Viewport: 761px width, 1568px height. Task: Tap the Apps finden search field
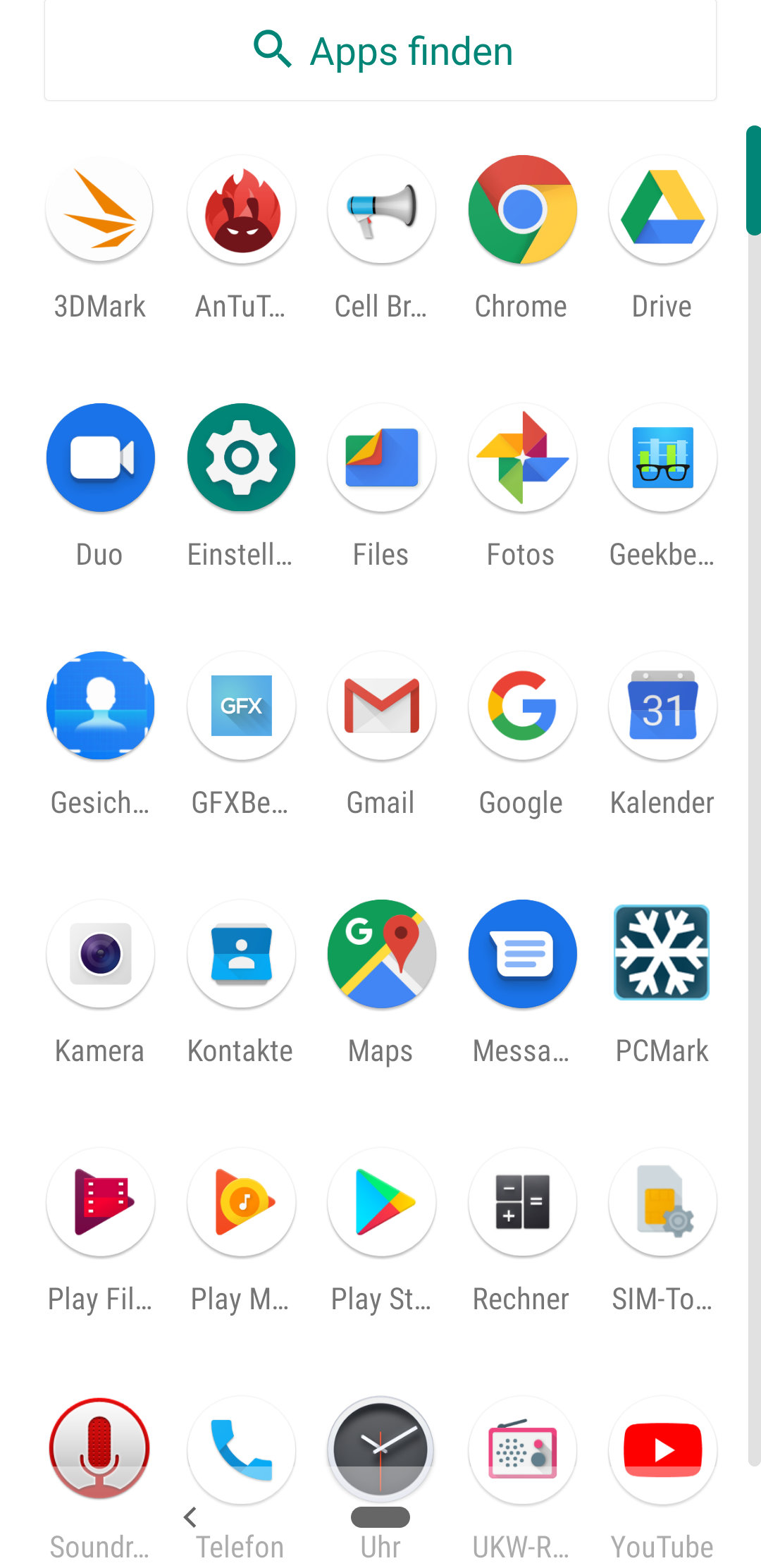click(380, 51)
